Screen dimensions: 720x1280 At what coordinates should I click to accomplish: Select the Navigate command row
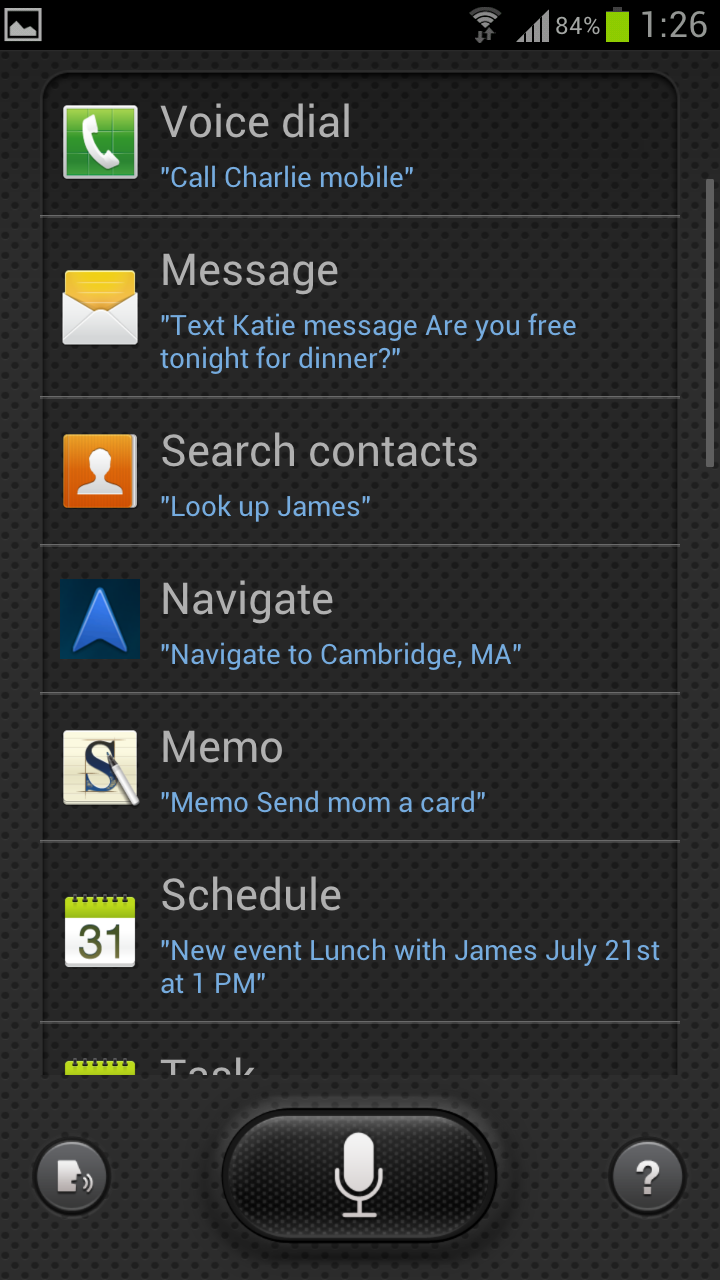pos(360,620)
